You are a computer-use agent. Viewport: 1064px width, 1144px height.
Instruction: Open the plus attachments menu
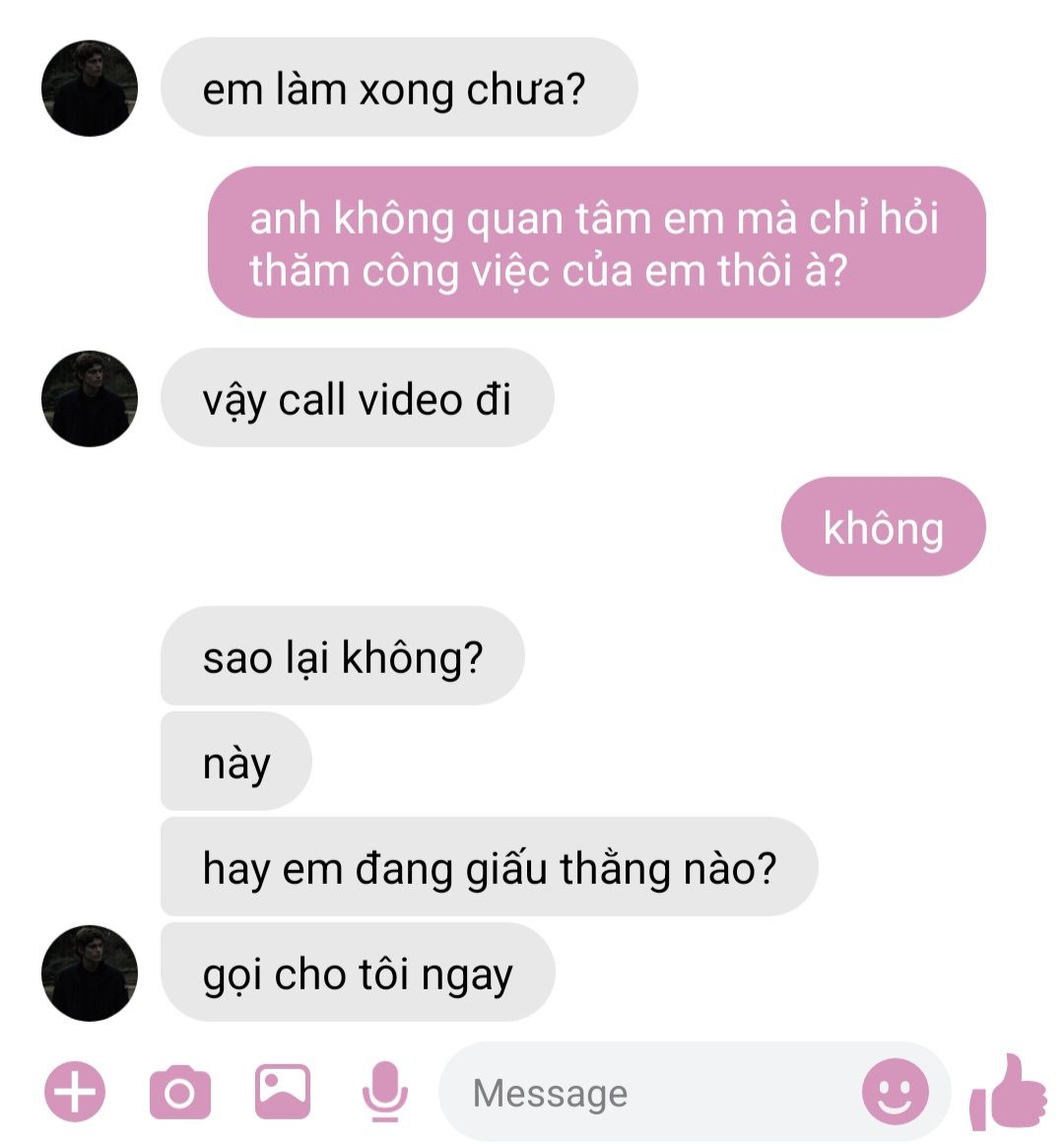coord(75,1092)
